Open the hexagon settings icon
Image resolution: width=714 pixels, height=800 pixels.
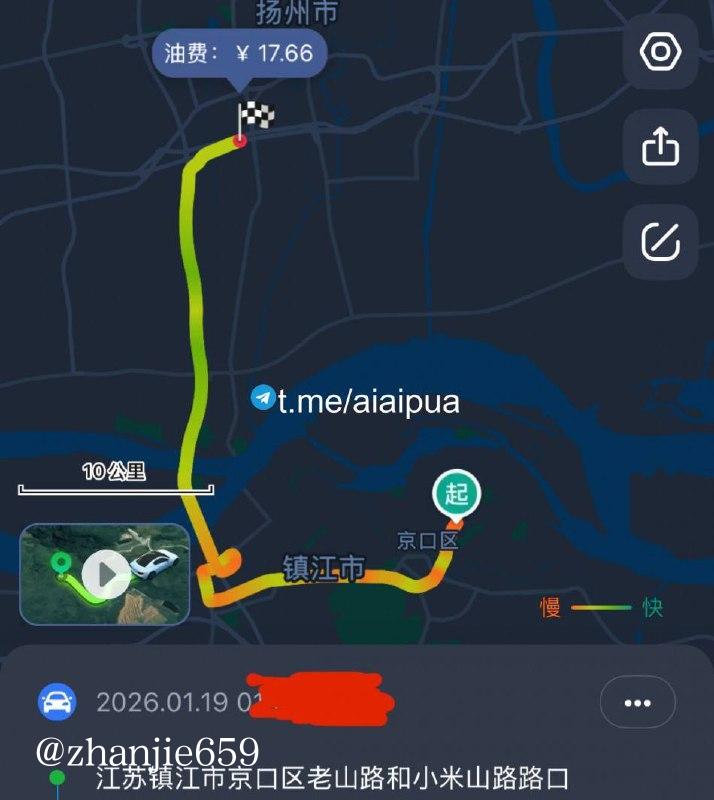tap(660, 52)
